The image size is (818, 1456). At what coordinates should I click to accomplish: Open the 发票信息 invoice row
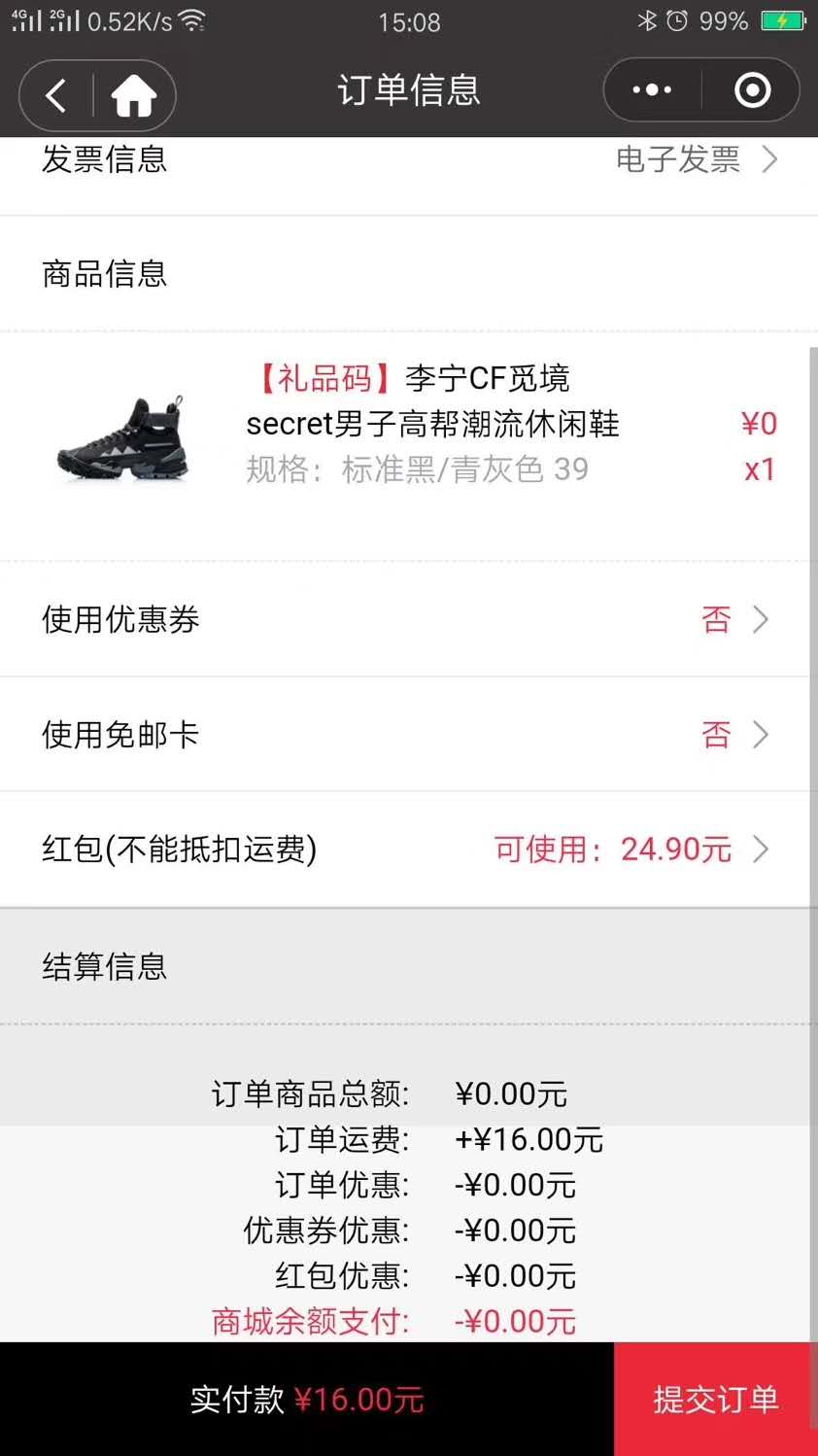(x=408, y=160)
